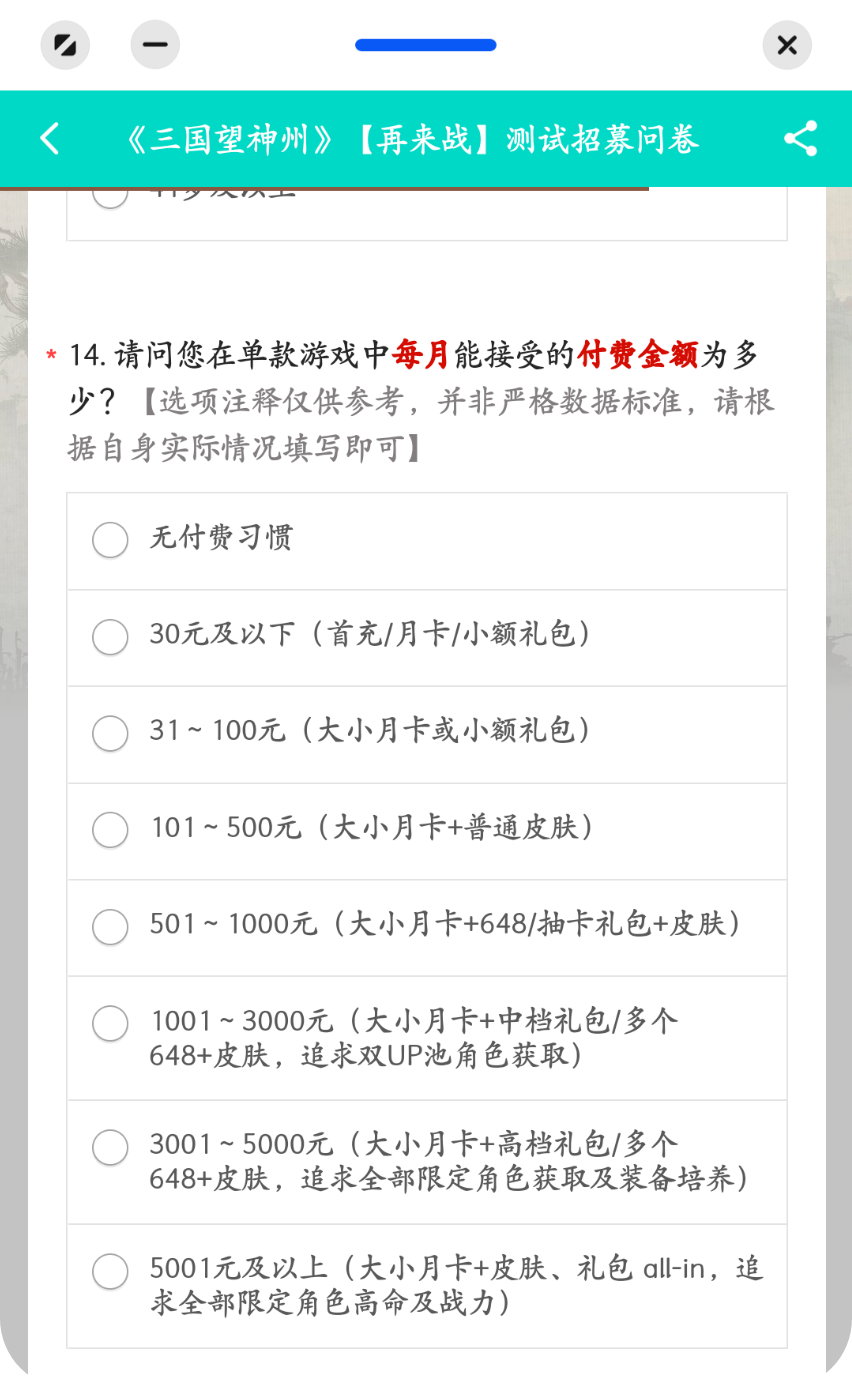This screenshot has width=852, height=1389.
Task: Minimize the floating window
Action: point(155,45)
